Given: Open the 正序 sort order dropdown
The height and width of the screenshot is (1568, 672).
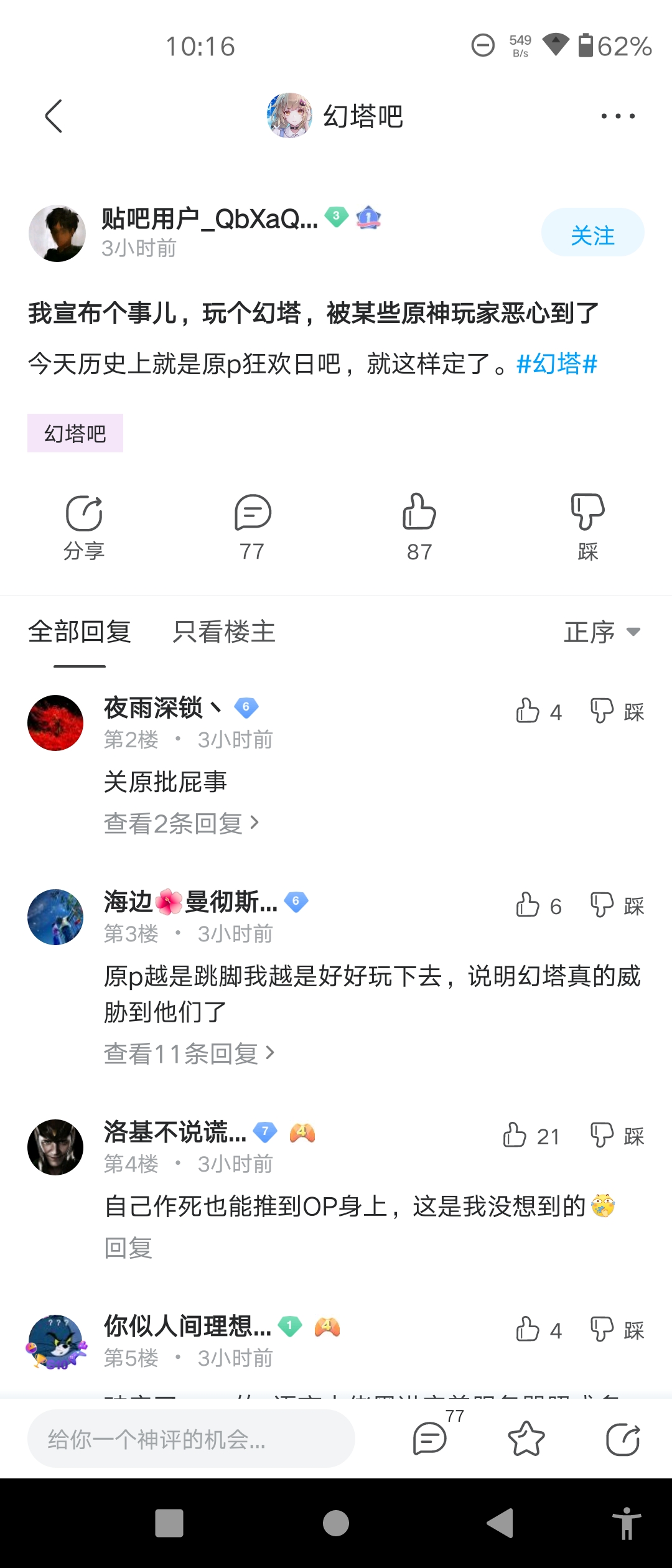Looking at the screenshot, I should [x=601, y=632].
